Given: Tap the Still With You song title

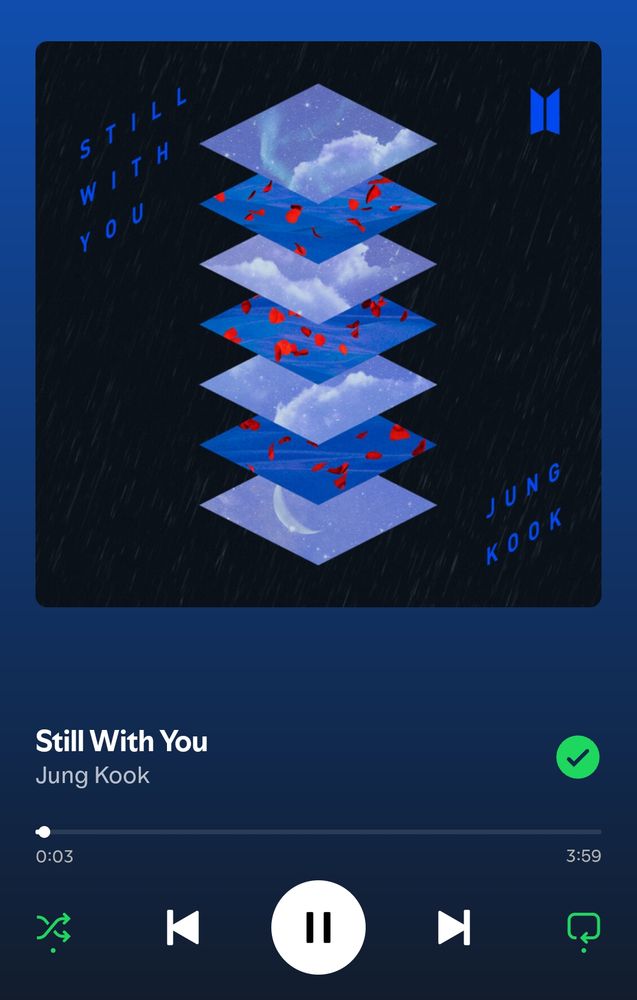Looking at the screenshot, I should coord(122,741).
